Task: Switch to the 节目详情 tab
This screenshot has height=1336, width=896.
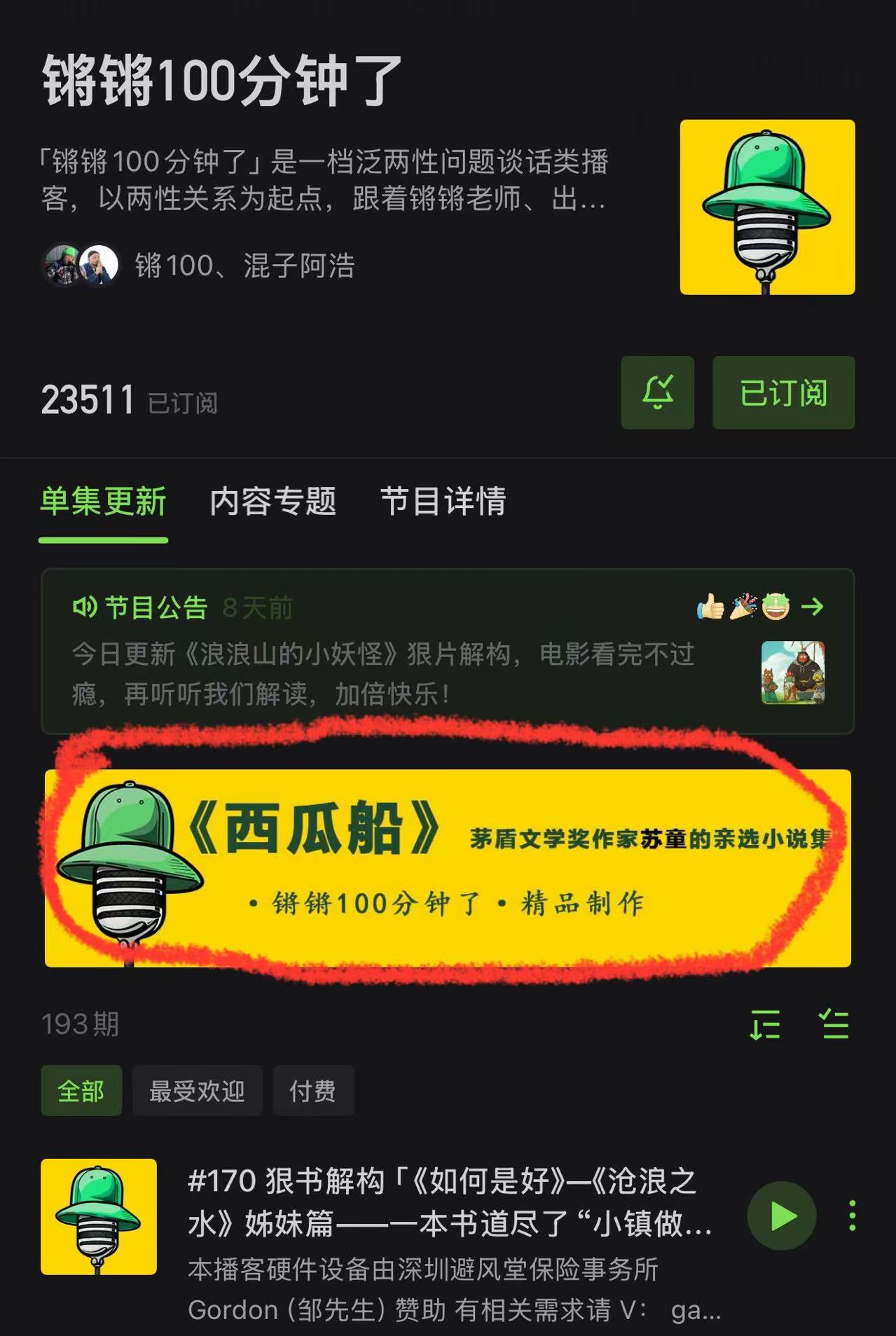Action: (x=443, y=502)
